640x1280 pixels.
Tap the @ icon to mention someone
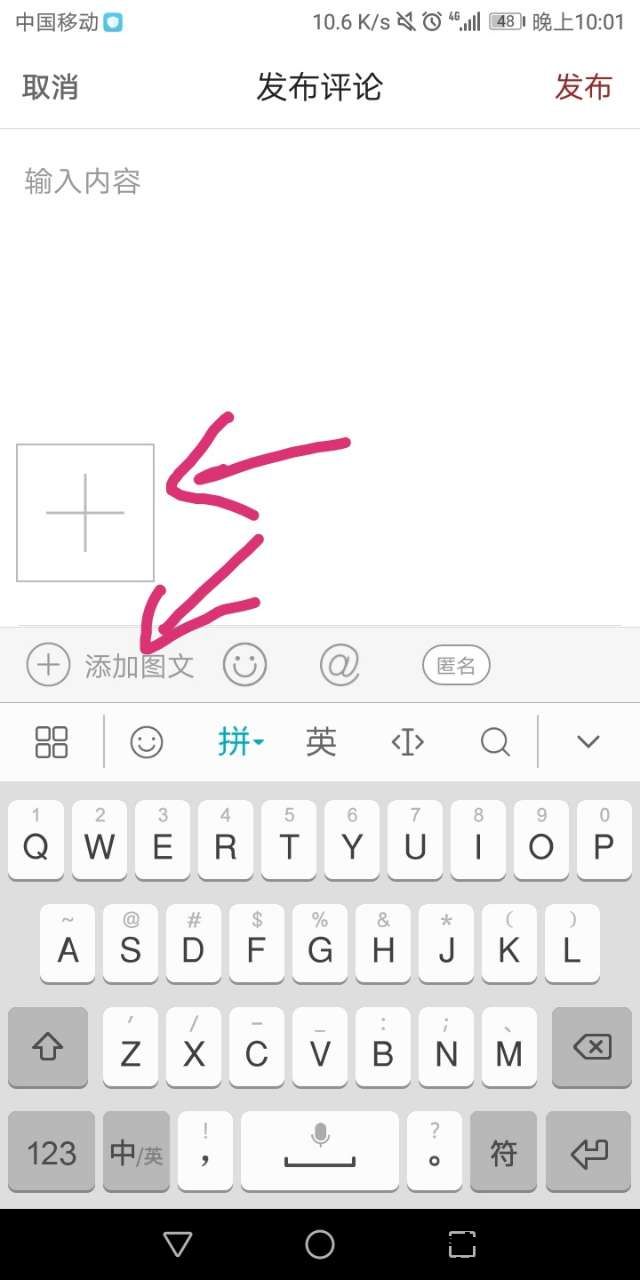tap(339, 664)
